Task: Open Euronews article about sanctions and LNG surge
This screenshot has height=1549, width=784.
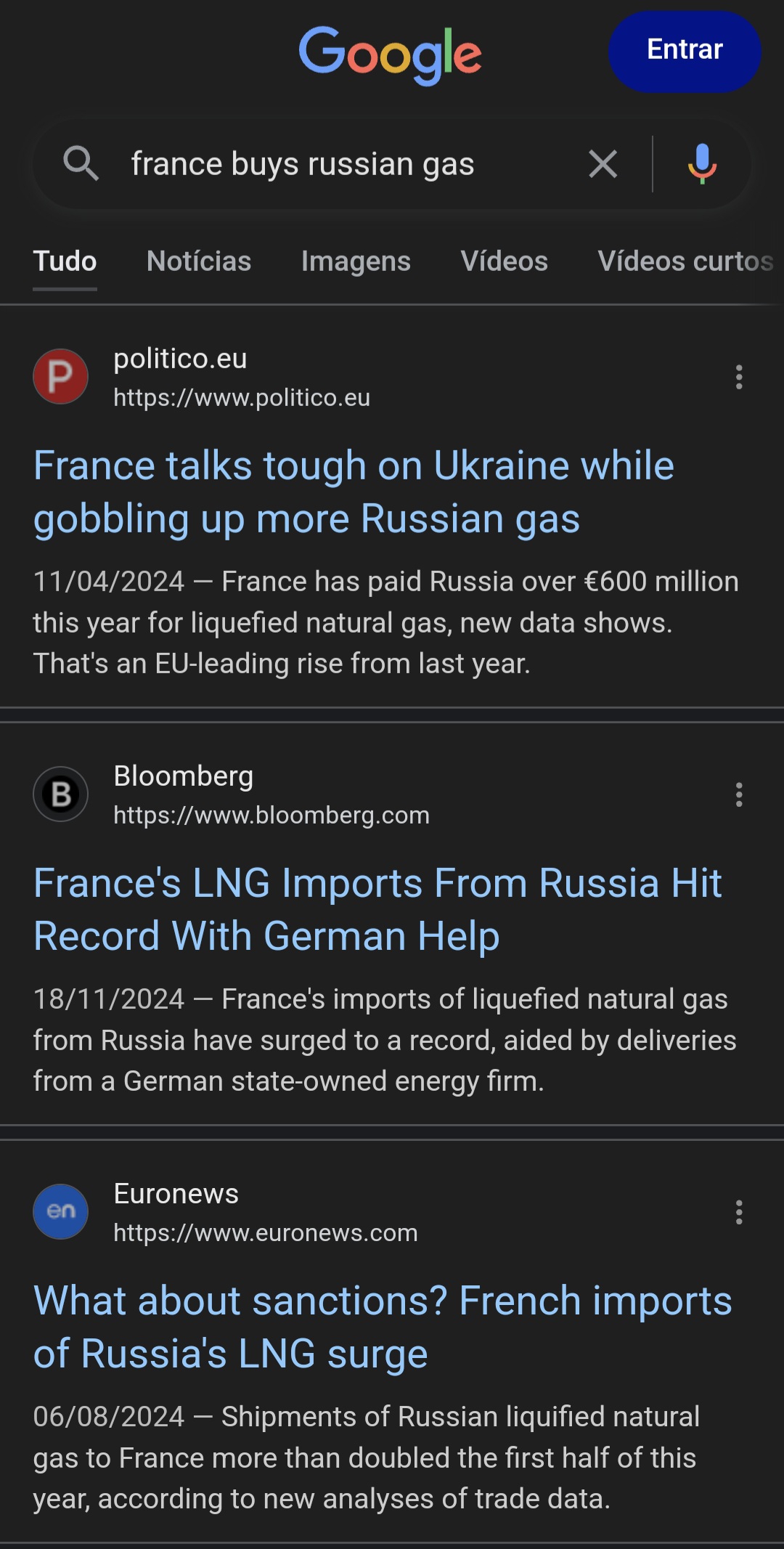Action: point(383,1327)
